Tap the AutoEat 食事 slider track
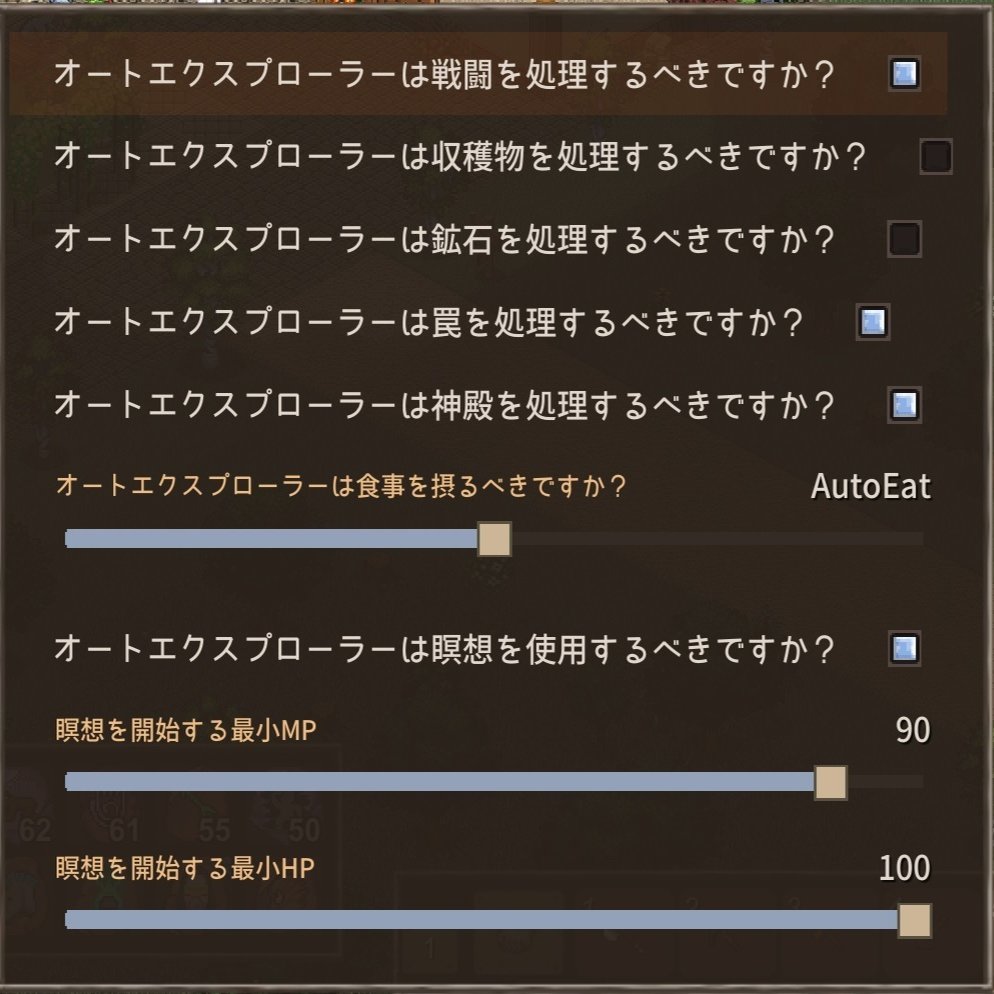Image resolution: width=994 pixels, height=994 pixels. (494, 539)
